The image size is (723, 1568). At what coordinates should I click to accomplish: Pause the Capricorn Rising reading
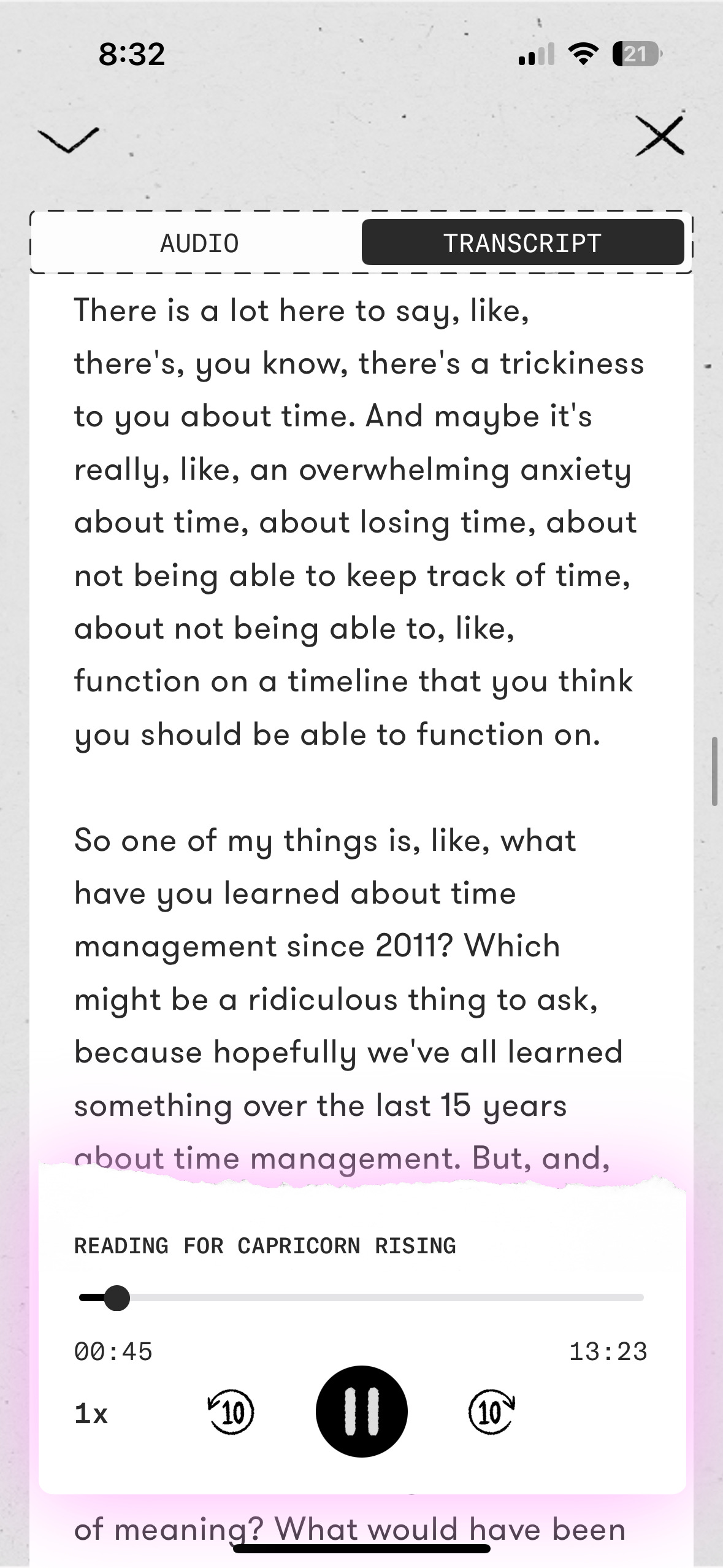pos(361,1412)
